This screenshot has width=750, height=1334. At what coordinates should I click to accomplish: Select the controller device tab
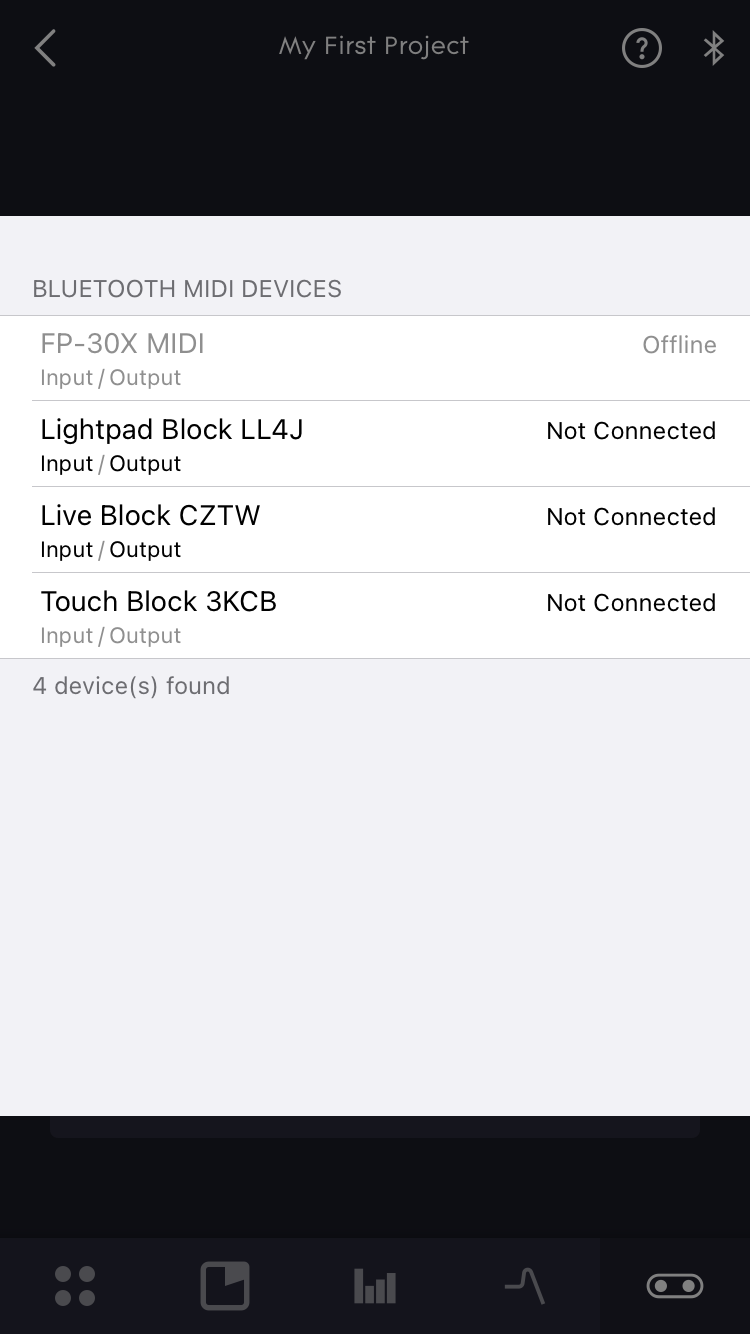coord(675,1286)
